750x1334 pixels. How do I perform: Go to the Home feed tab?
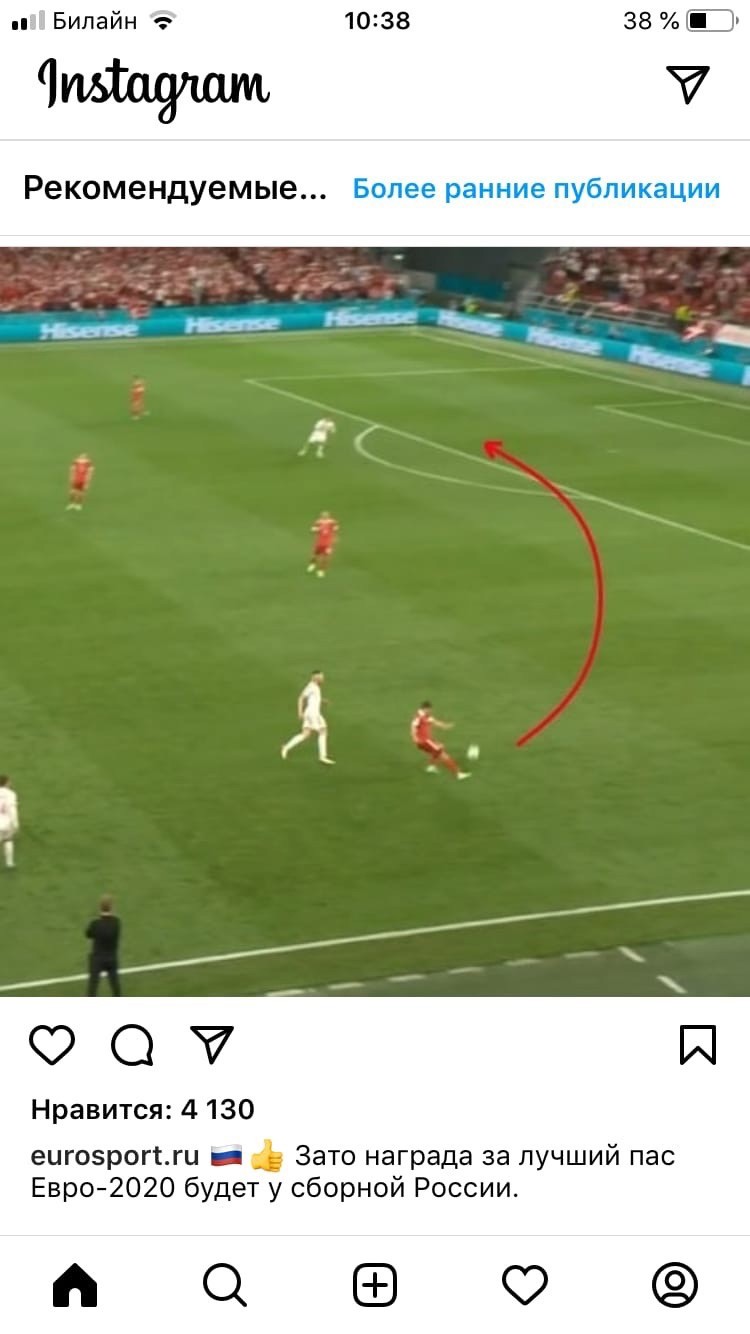[x=75, y=1284]
